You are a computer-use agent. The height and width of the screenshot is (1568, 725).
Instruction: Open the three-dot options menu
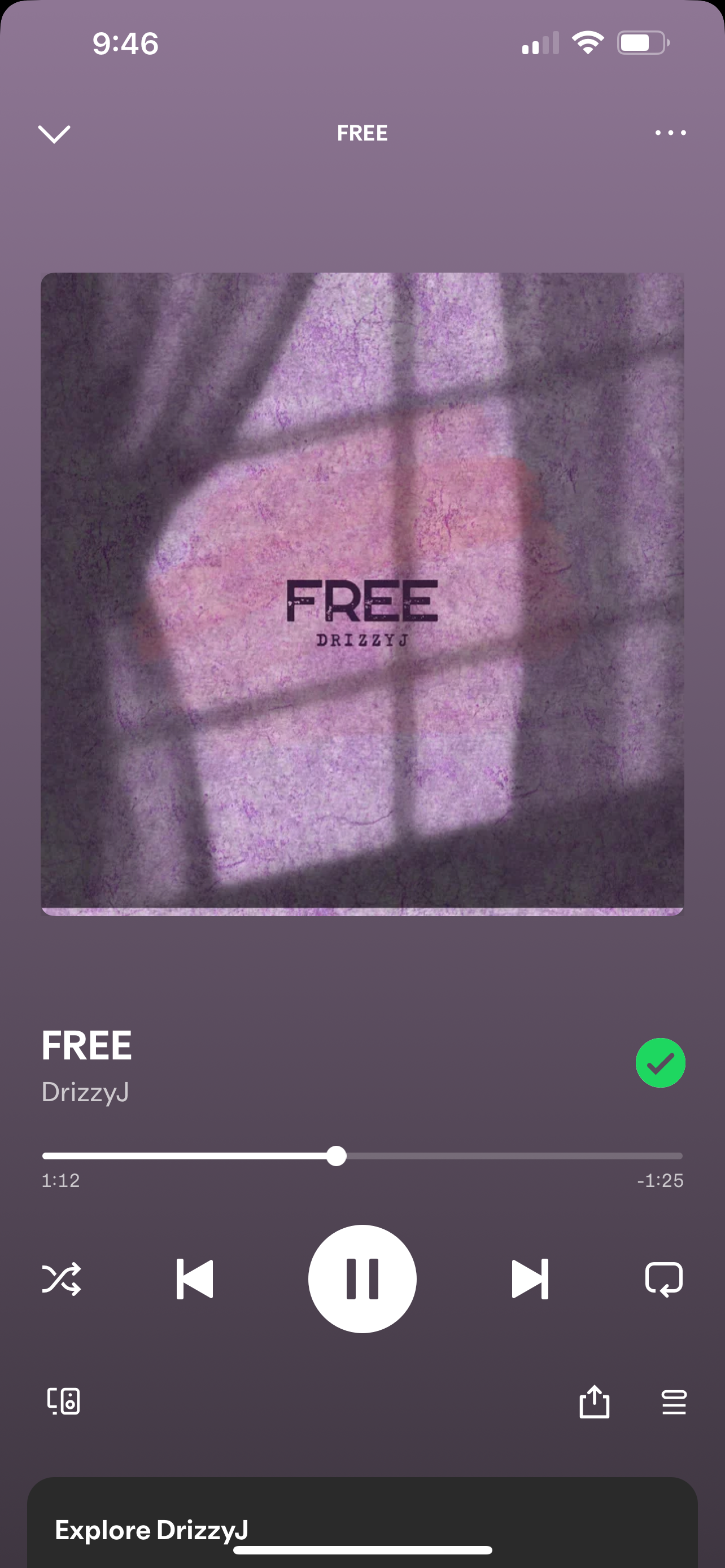point(670,133)
